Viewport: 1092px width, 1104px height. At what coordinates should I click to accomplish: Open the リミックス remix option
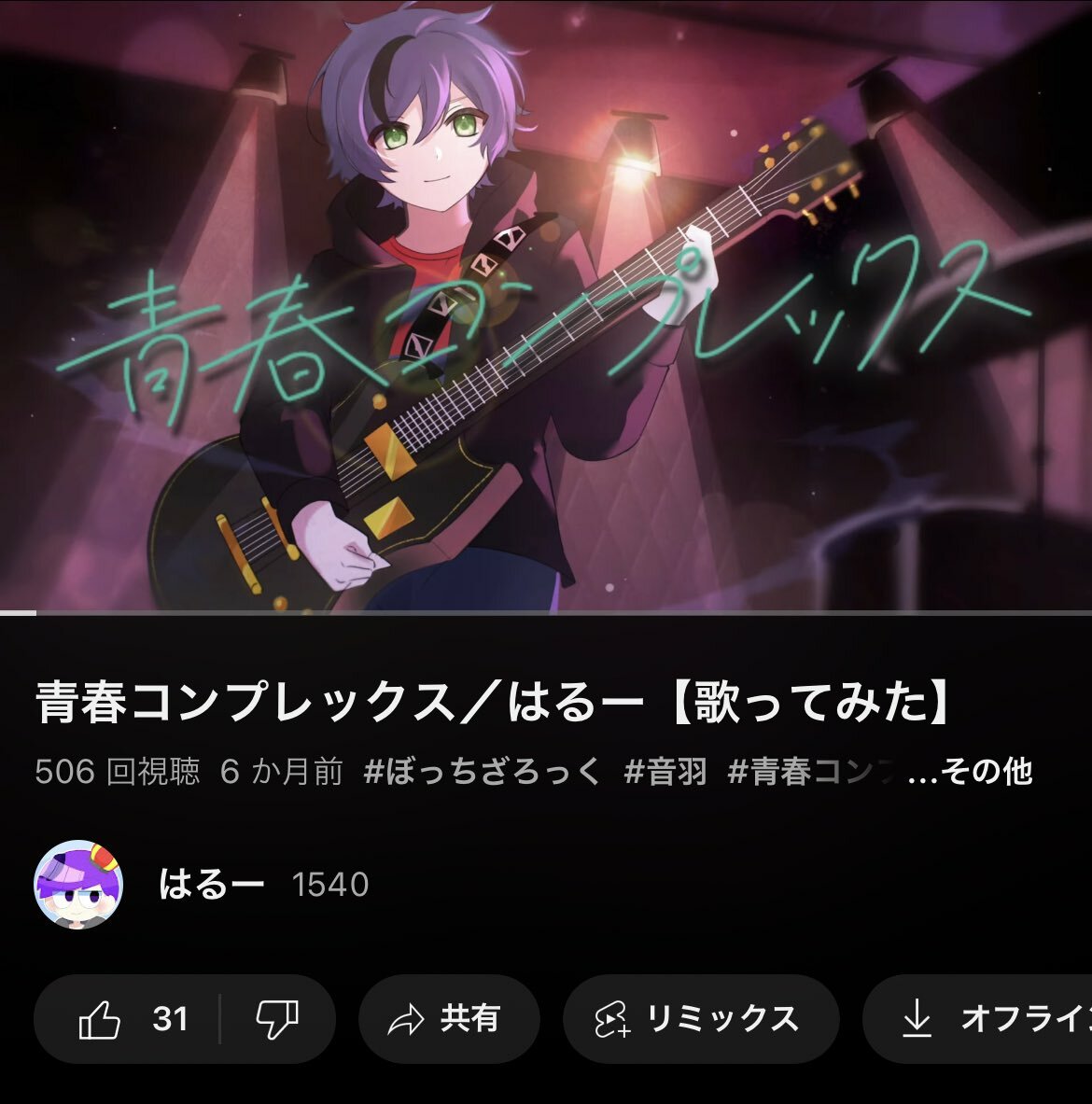[x=700, y=1019]
